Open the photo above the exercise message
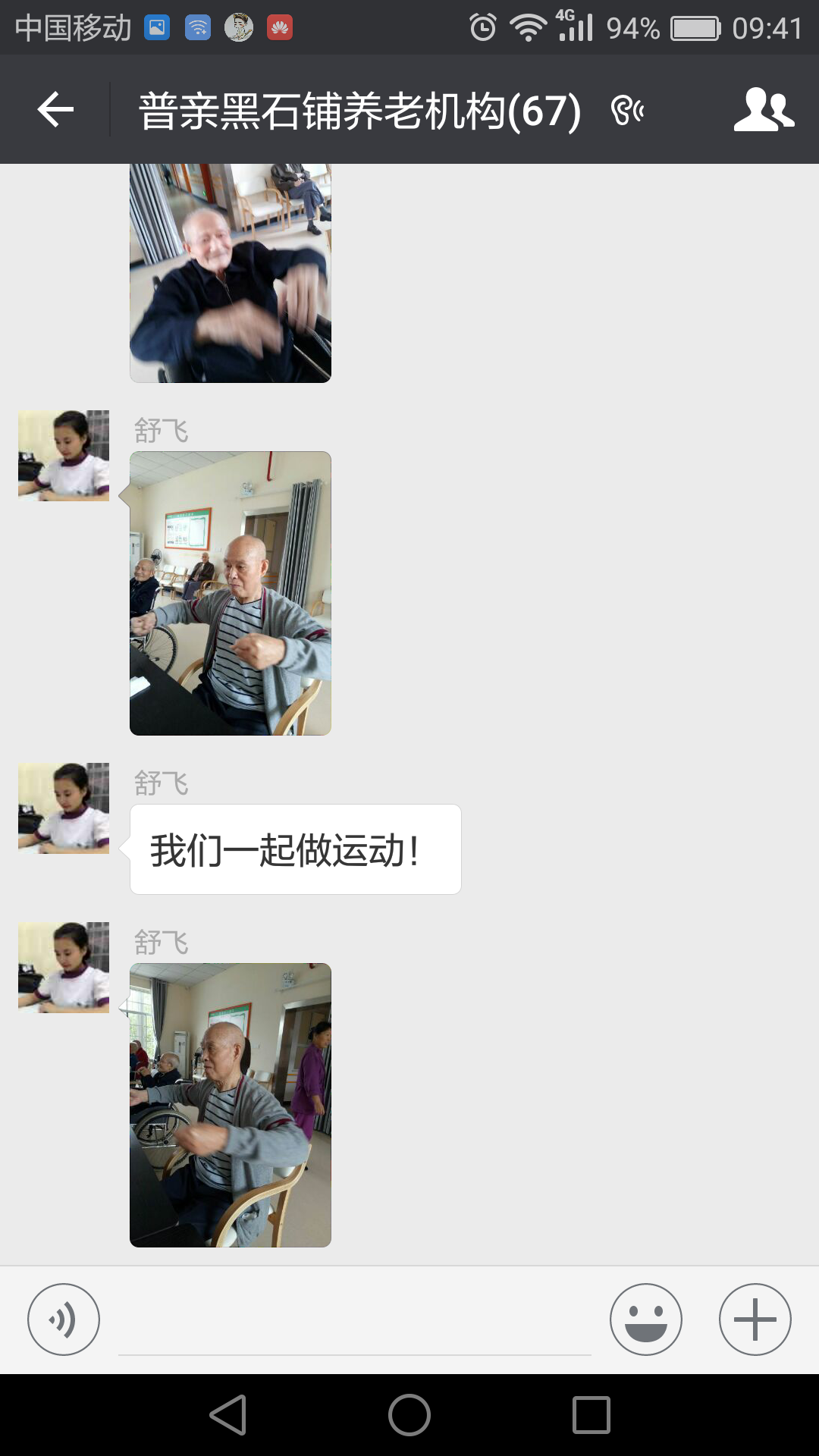 (x=231, y=593)
